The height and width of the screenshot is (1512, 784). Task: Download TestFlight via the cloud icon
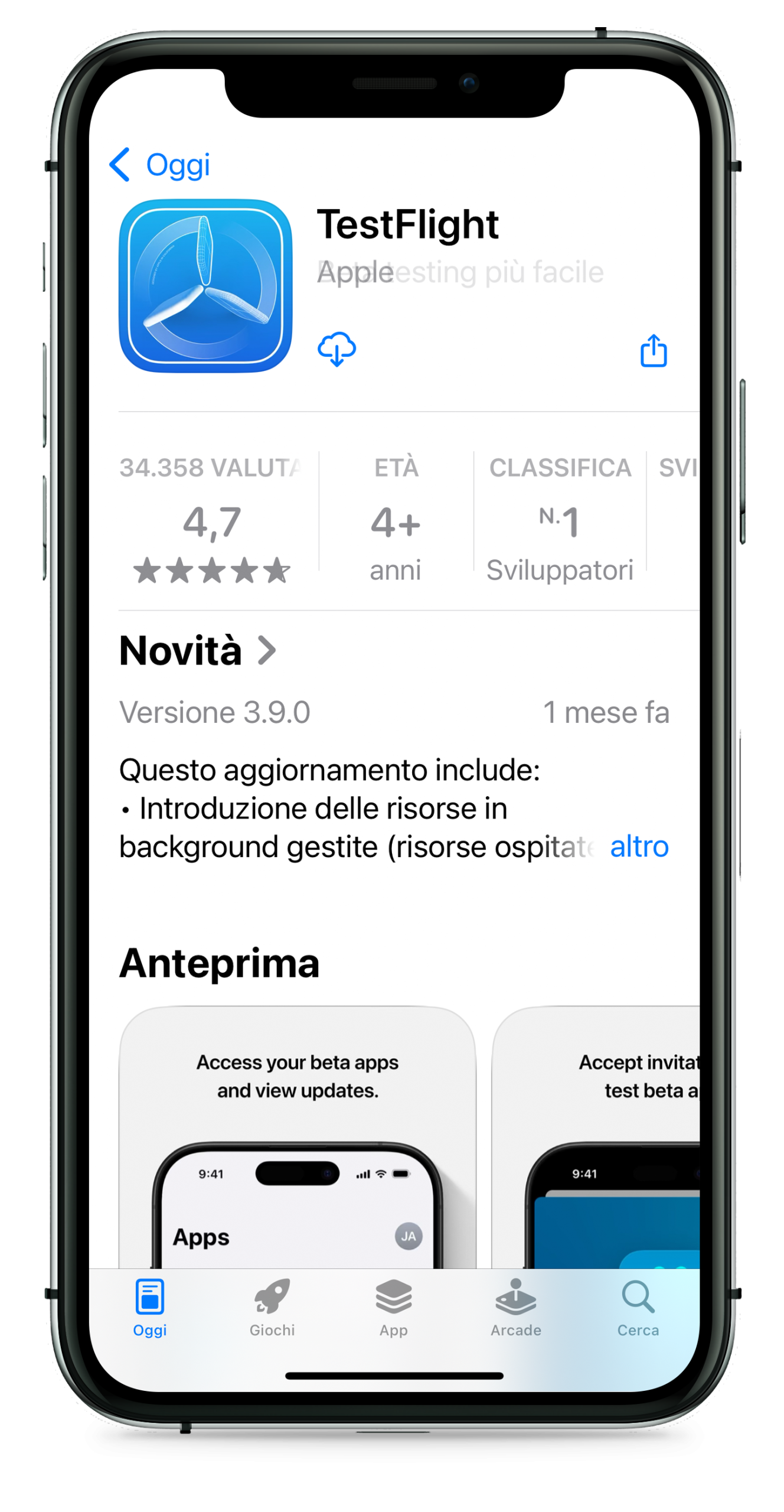[337, 349]
